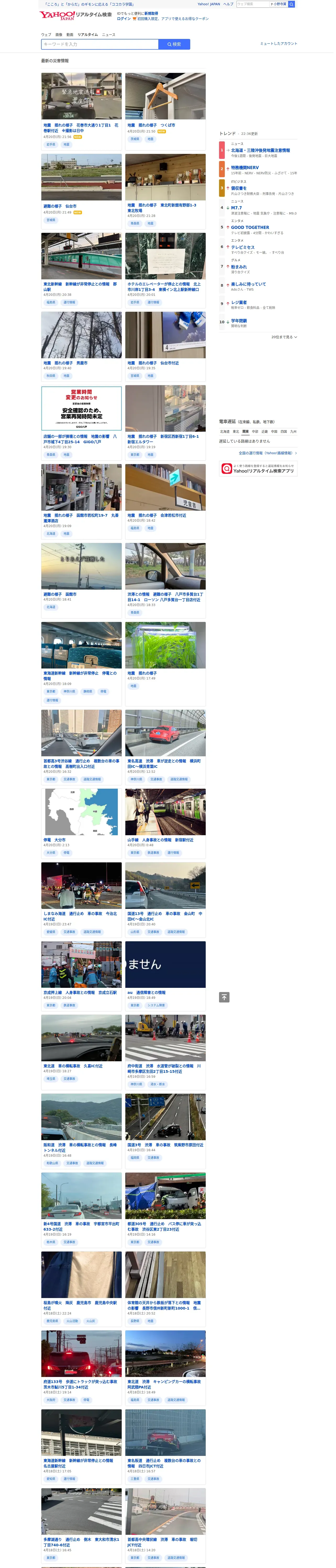336x1568 pixels.
Task: Select the 東北 train delay tab
Action: (236, 431)
